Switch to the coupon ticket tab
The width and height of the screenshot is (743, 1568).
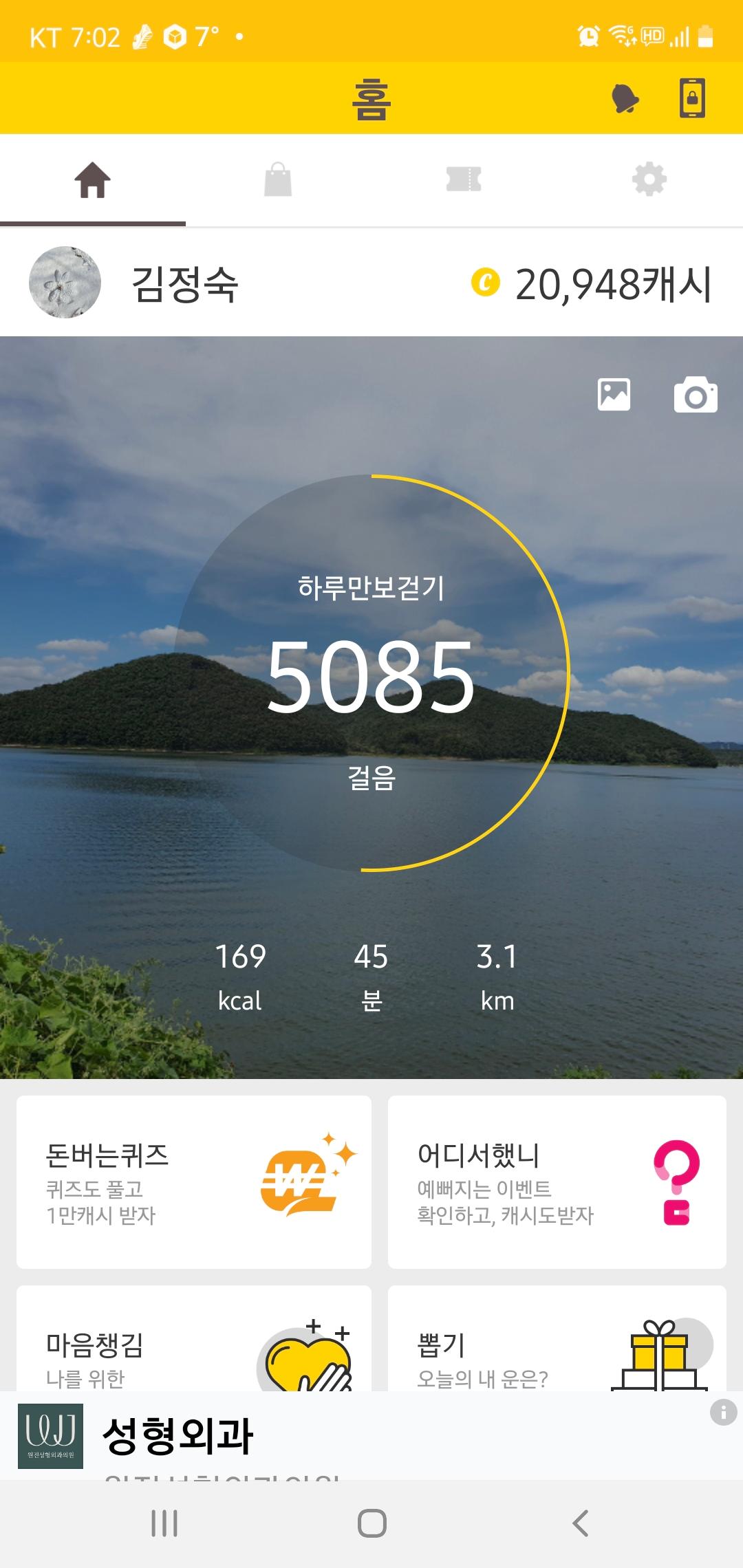click(x=464, y=180)
